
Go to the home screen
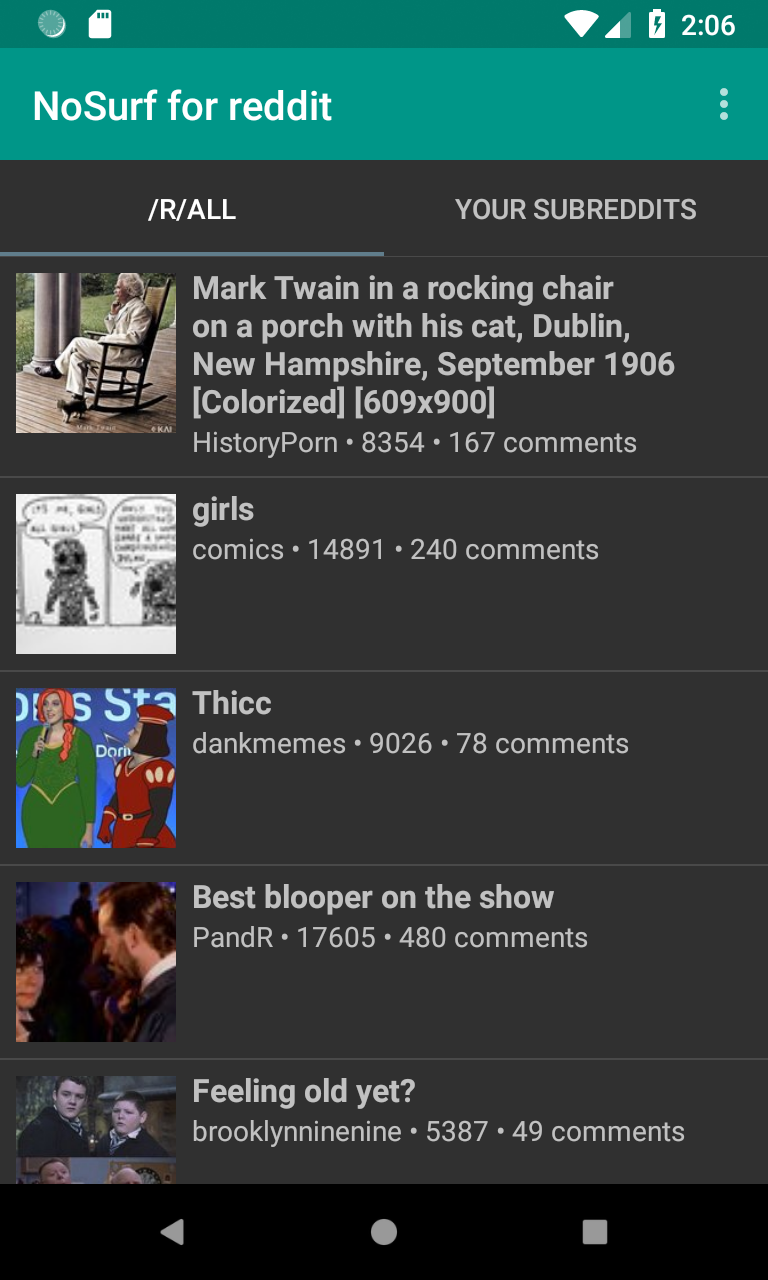click(384, 1232)
